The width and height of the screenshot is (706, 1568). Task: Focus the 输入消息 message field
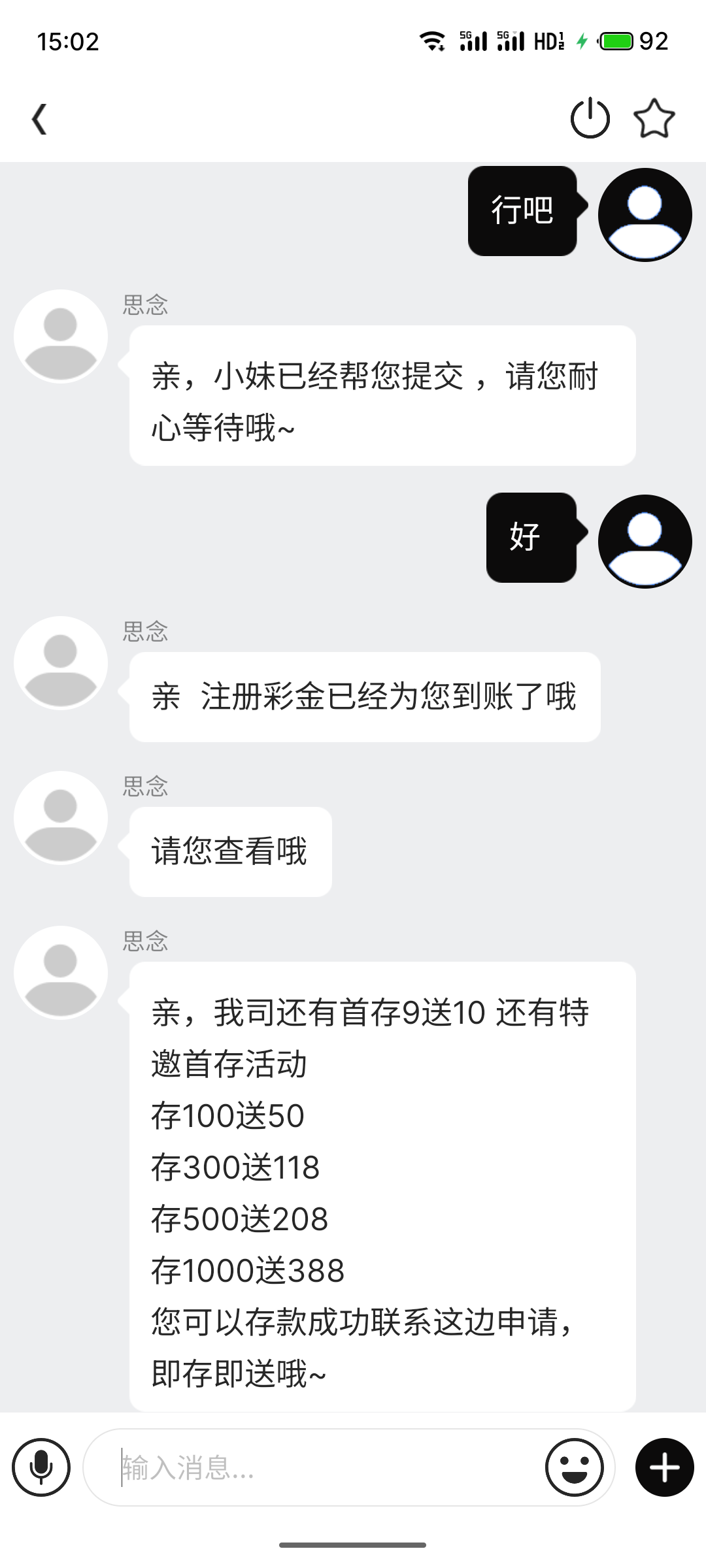pos(314,1467)
